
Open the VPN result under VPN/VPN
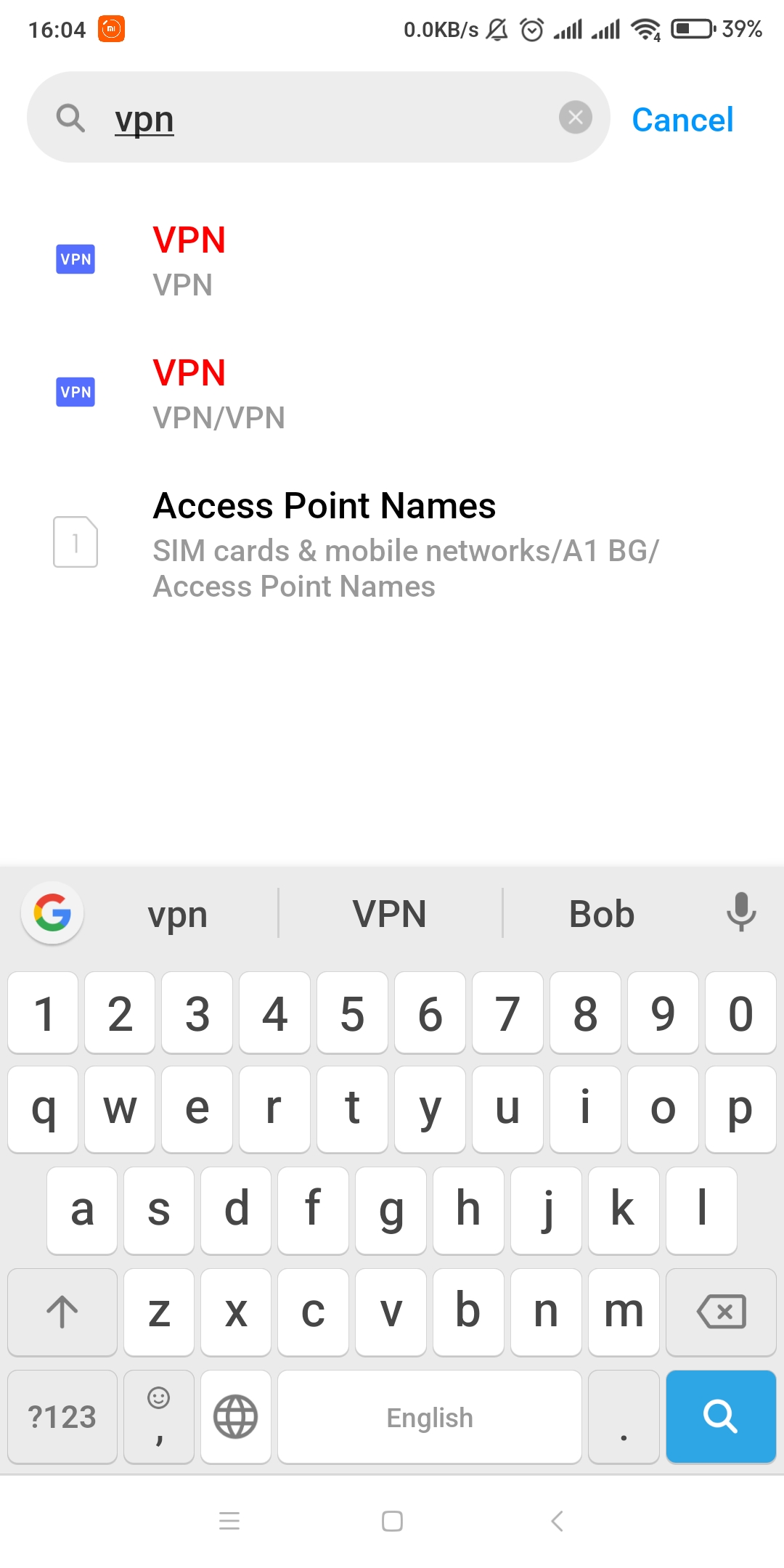(x=392, y=393)
